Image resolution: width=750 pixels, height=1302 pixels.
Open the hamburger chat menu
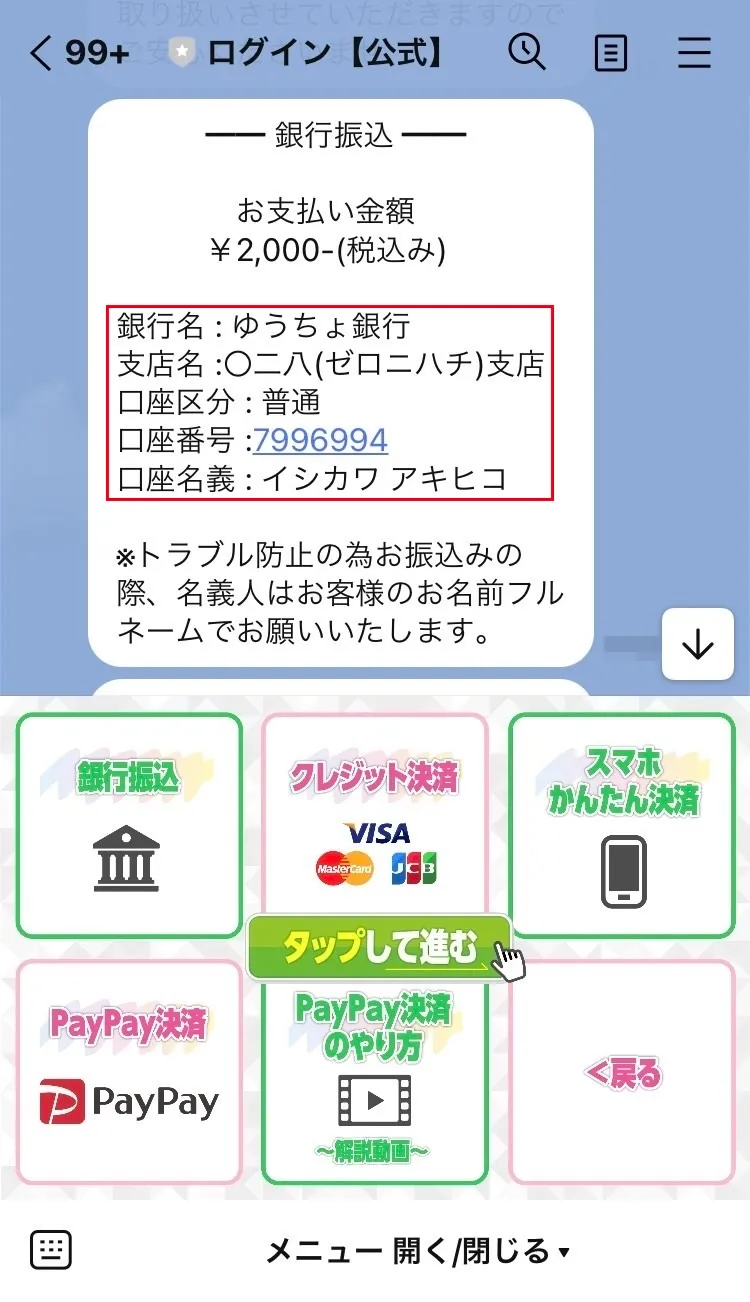694,53
